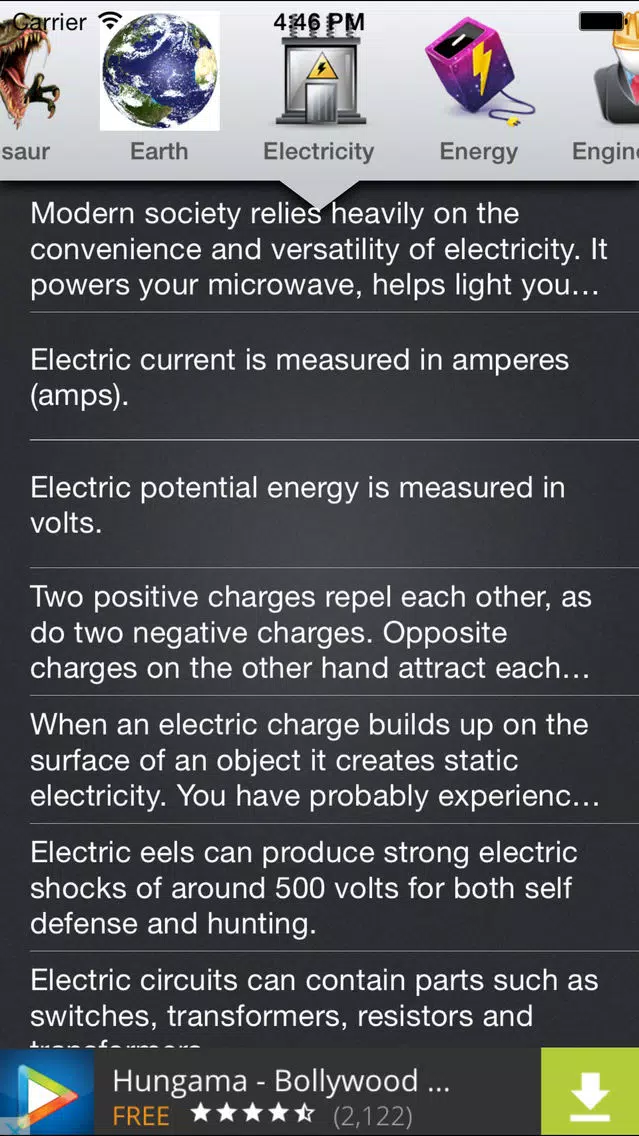The width and height of the screenshot is (639, 1136).
Task: Switch to the Energy category
Action: pyautogui.click(x=479, y=87)
